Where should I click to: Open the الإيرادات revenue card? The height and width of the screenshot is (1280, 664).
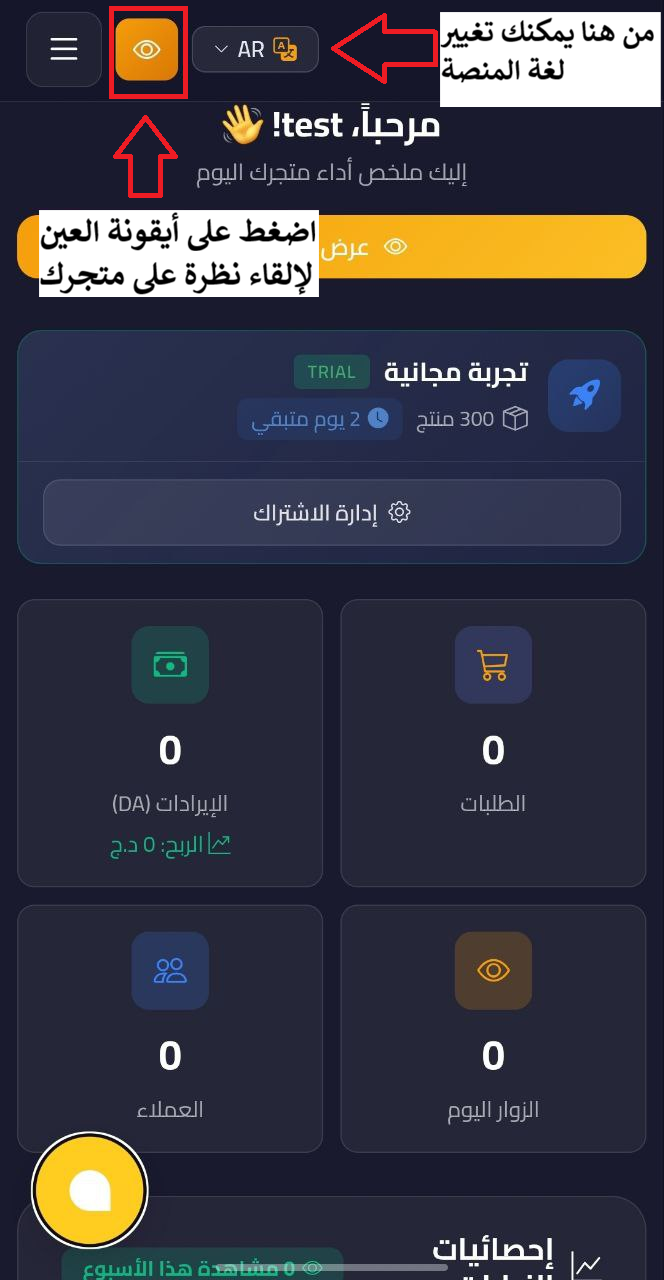tap(170, 743)
